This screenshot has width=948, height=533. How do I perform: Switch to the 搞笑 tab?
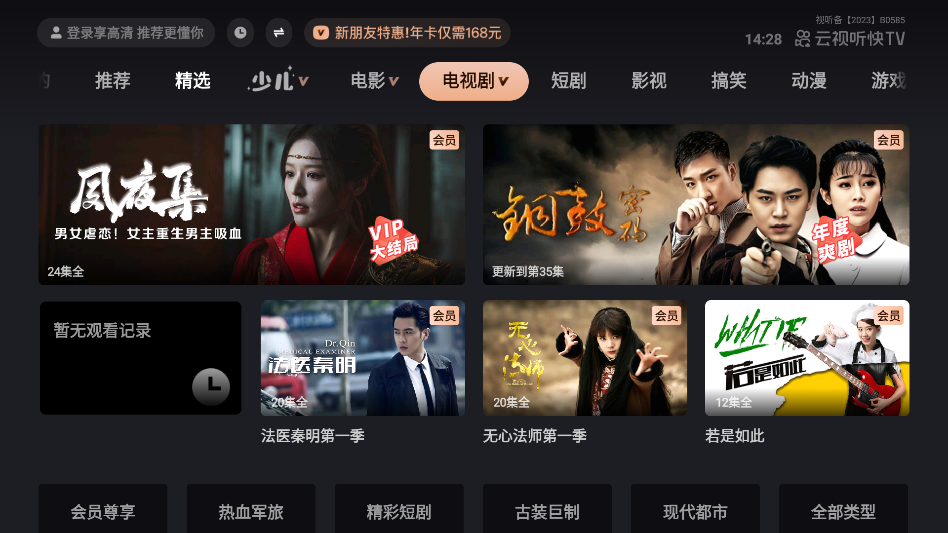click(728, 81)
